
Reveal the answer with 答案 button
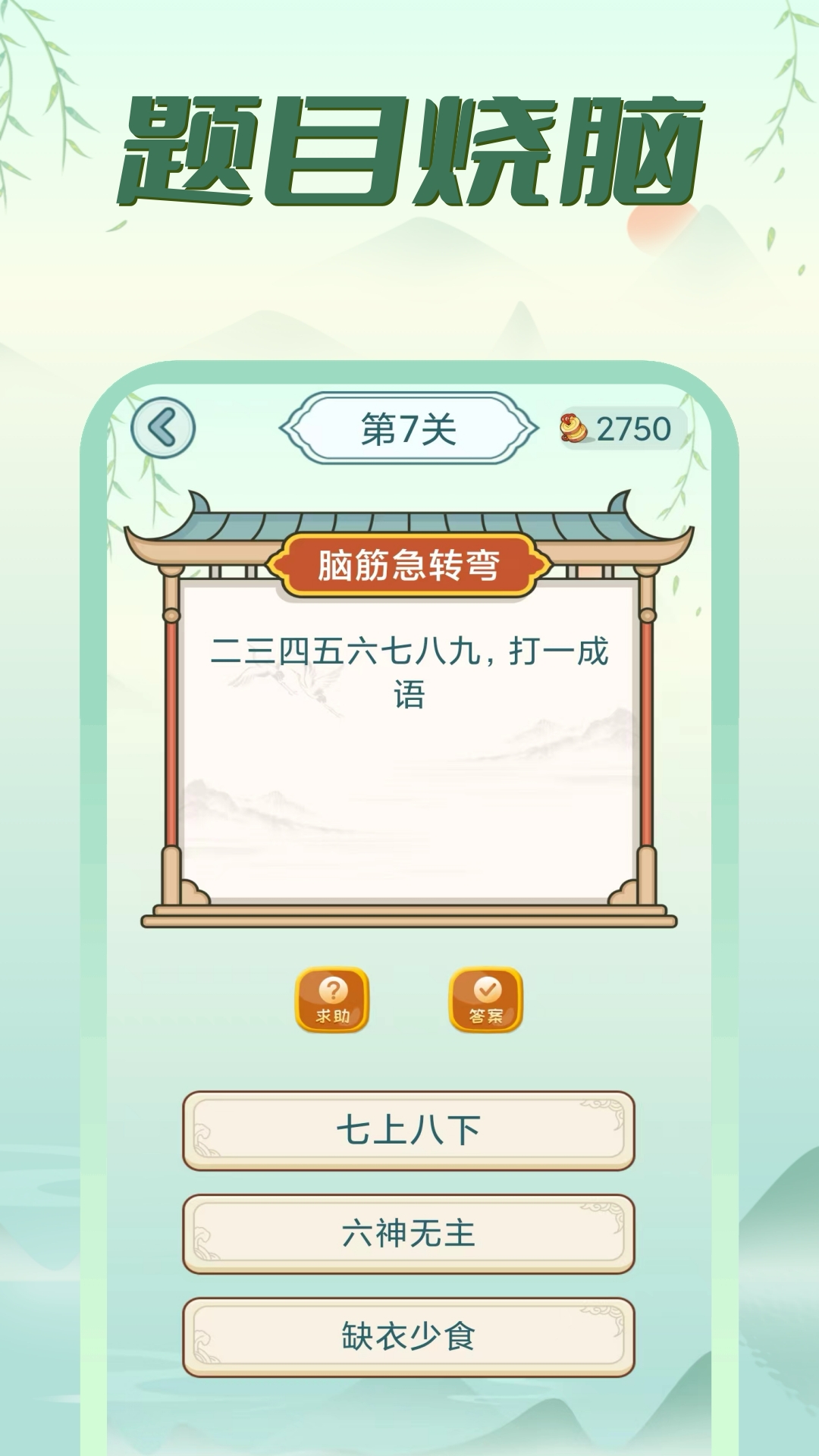coord(486,1001)
